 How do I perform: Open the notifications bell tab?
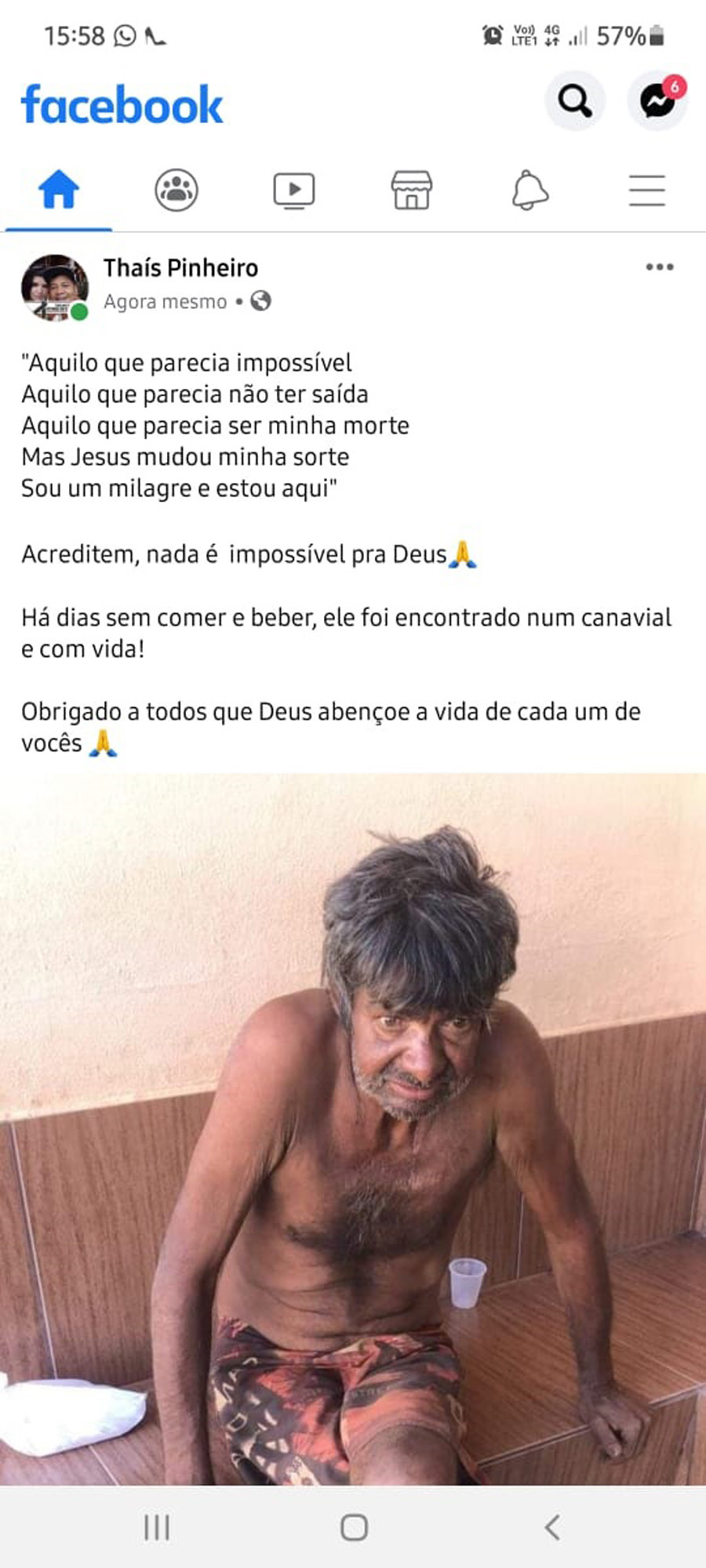point(529,191)
